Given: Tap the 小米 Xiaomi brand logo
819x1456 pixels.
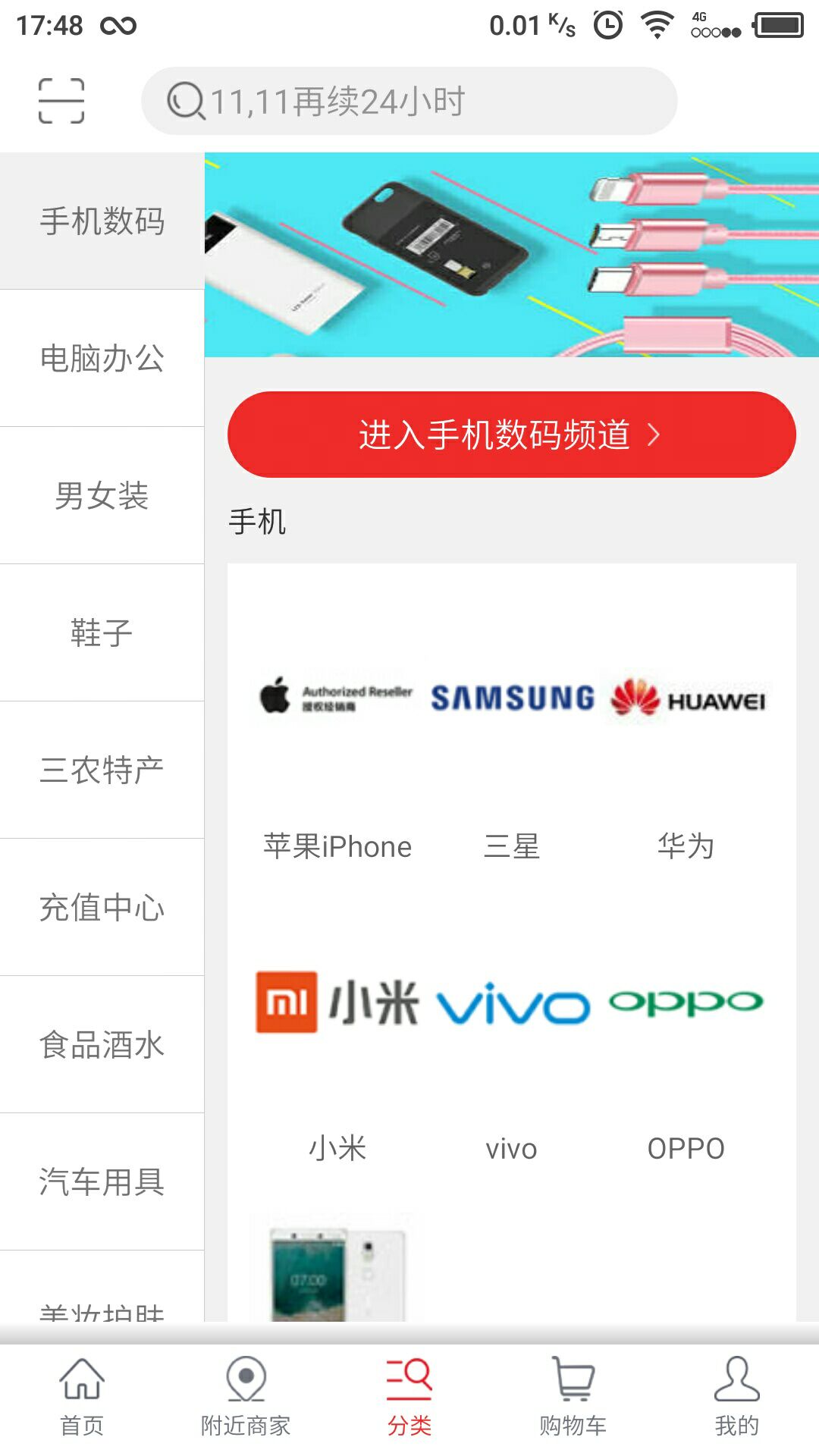Looking at the screenshot, I should (336, 1001).
